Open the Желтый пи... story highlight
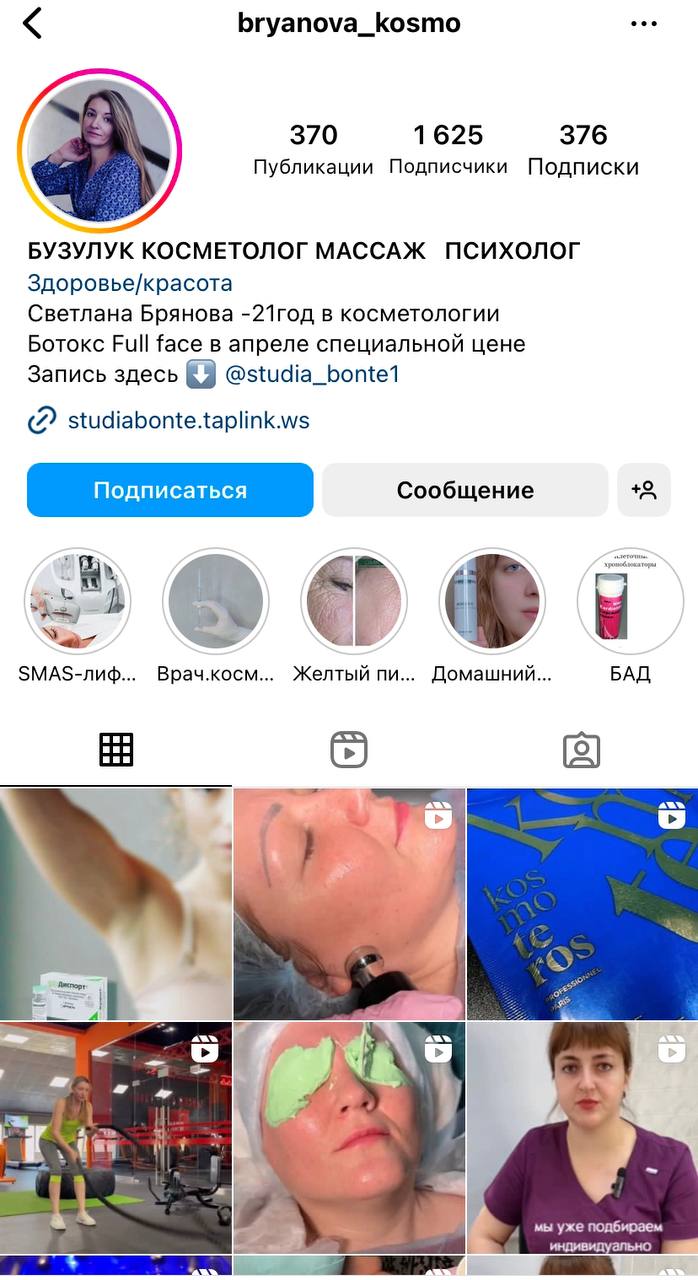 tap(353, 602)
